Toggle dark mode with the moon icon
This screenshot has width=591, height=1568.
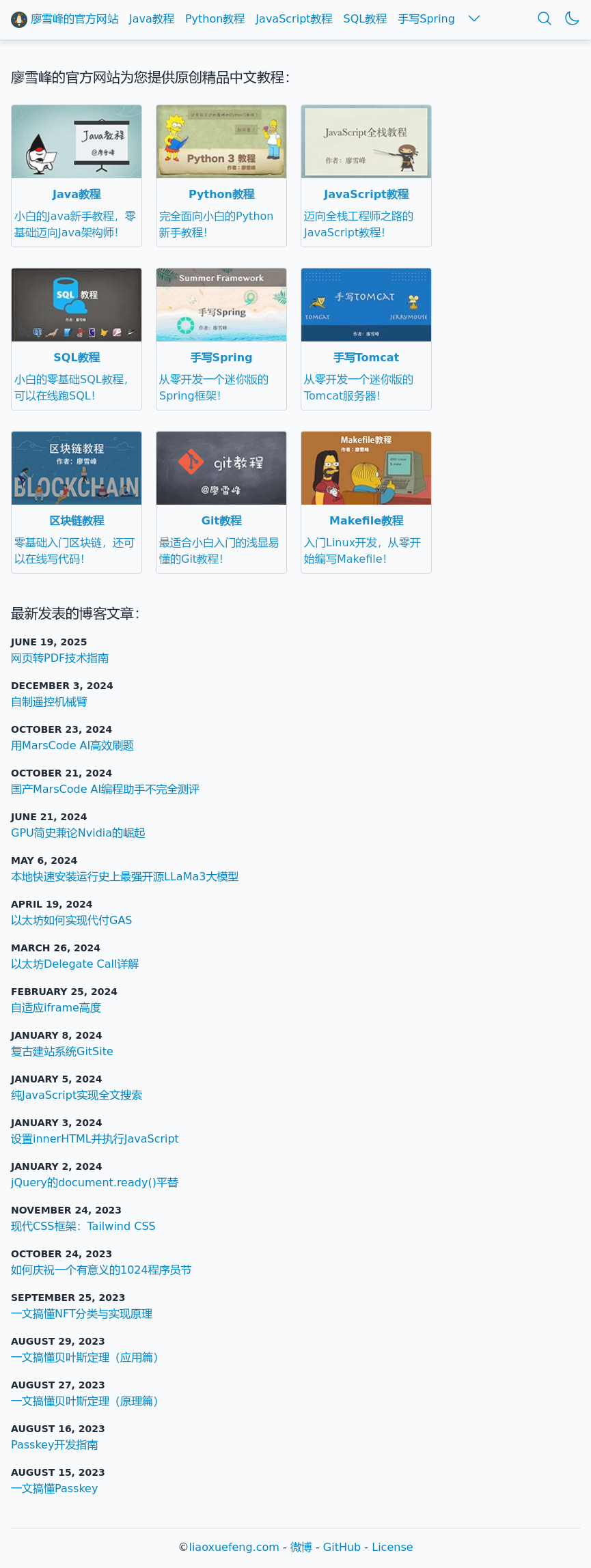click(x=572, y=18)
